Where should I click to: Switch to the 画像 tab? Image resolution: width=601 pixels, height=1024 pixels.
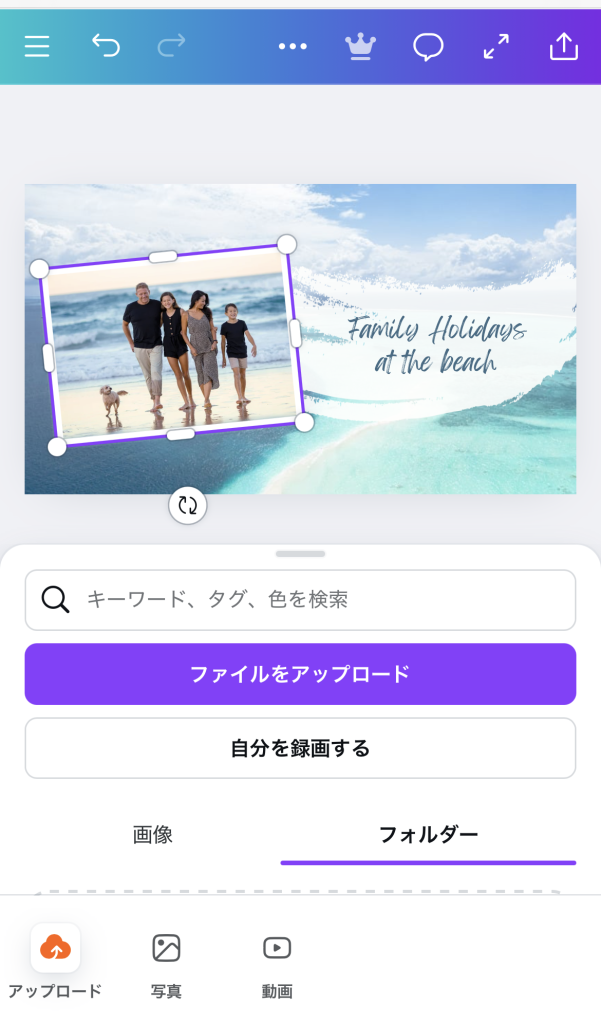(153, 835)
